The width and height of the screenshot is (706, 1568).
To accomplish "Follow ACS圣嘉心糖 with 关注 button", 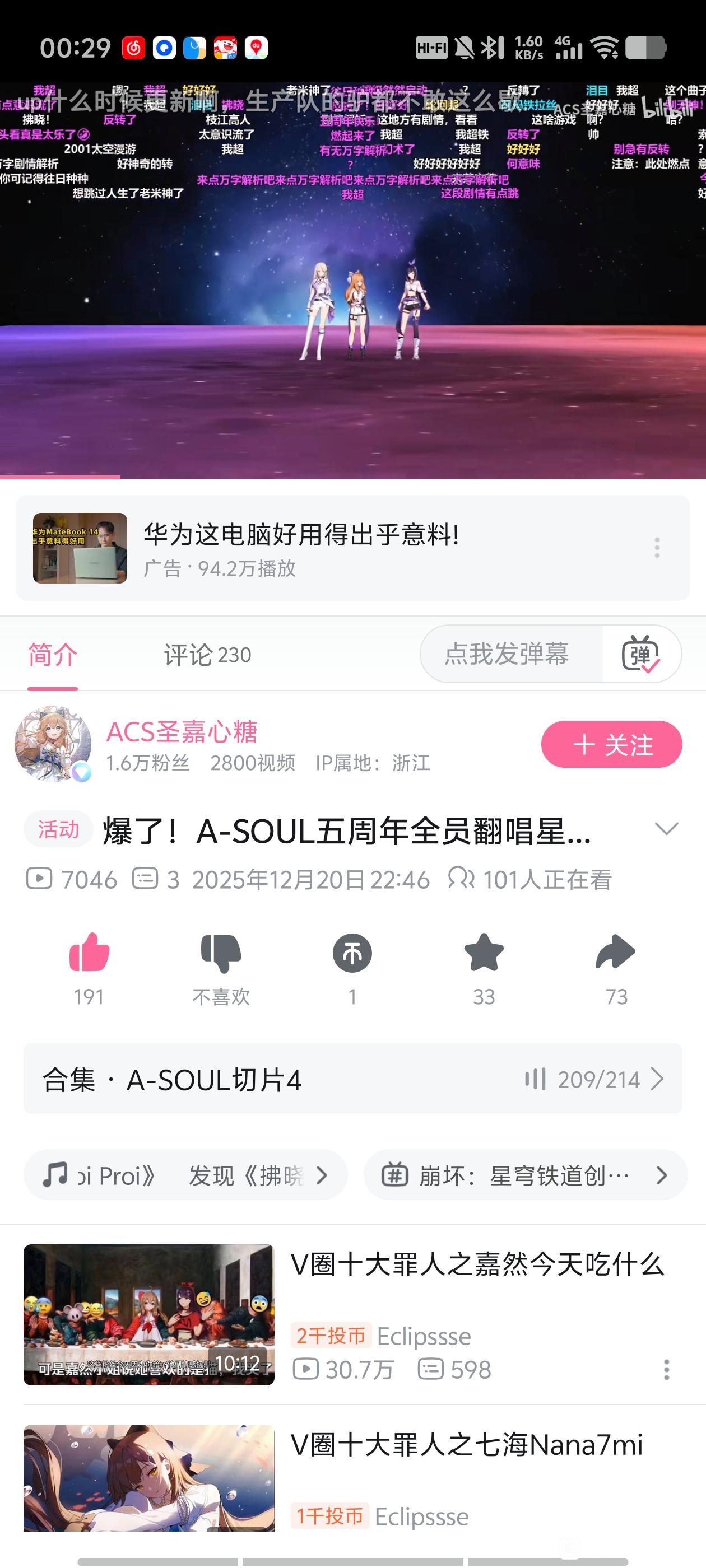I will pyautogui.click(x=611, y=744).
